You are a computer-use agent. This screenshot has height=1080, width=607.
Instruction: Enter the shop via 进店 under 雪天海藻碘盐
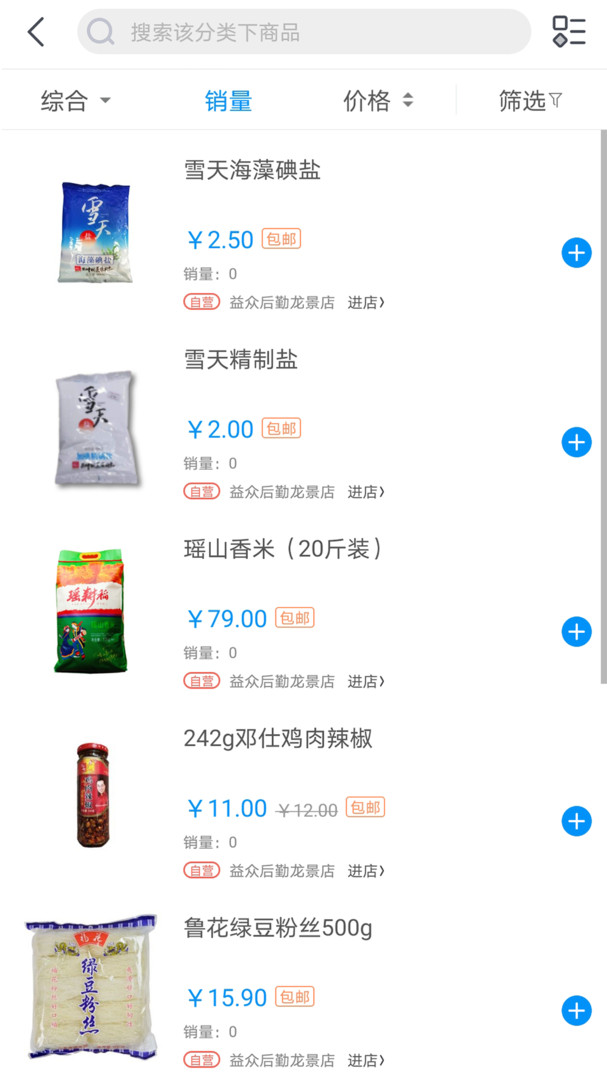[366, 302]
